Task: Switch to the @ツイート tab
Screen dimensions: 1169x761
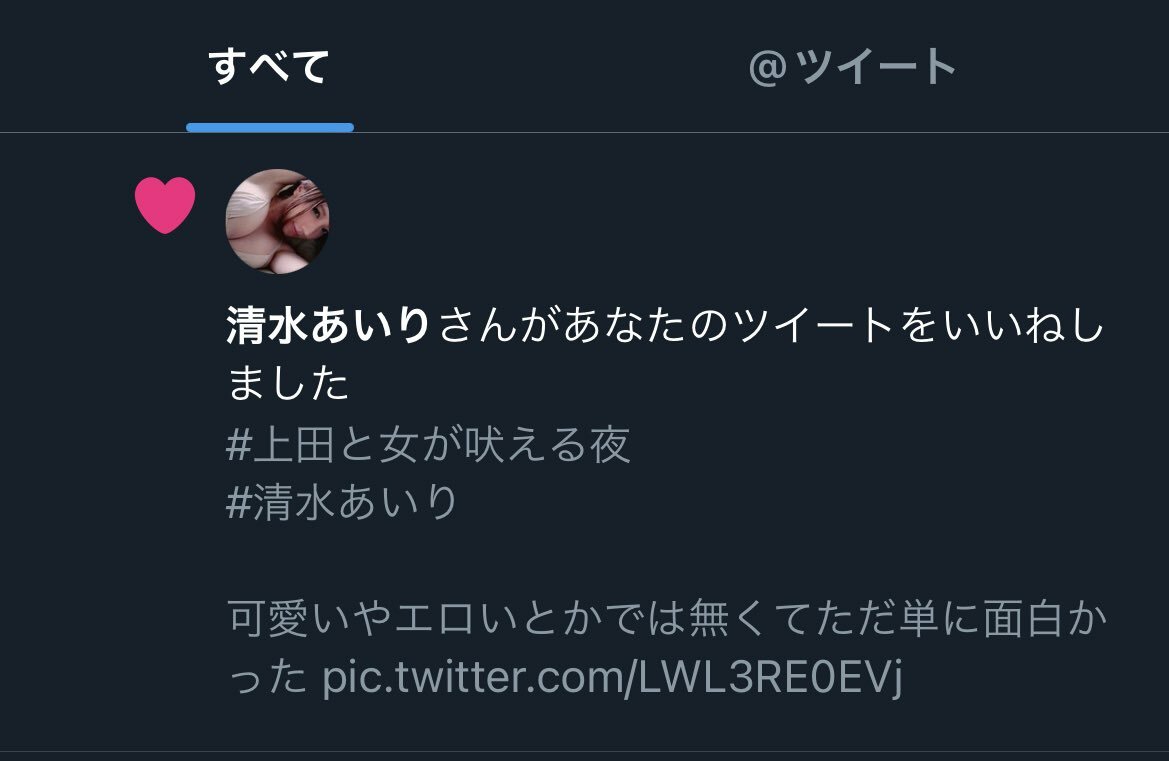Action: [852, 68]
